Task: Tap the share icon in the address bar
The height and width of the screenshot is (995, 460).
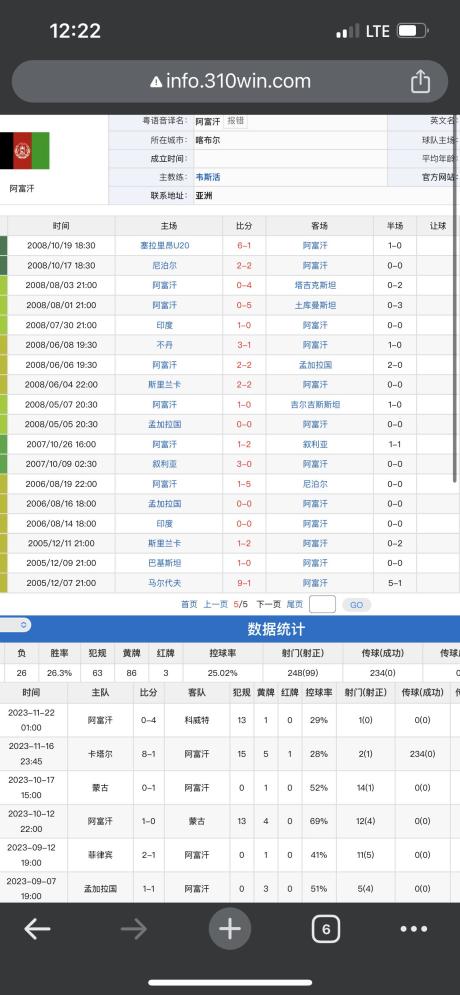Action: point(420,81)
